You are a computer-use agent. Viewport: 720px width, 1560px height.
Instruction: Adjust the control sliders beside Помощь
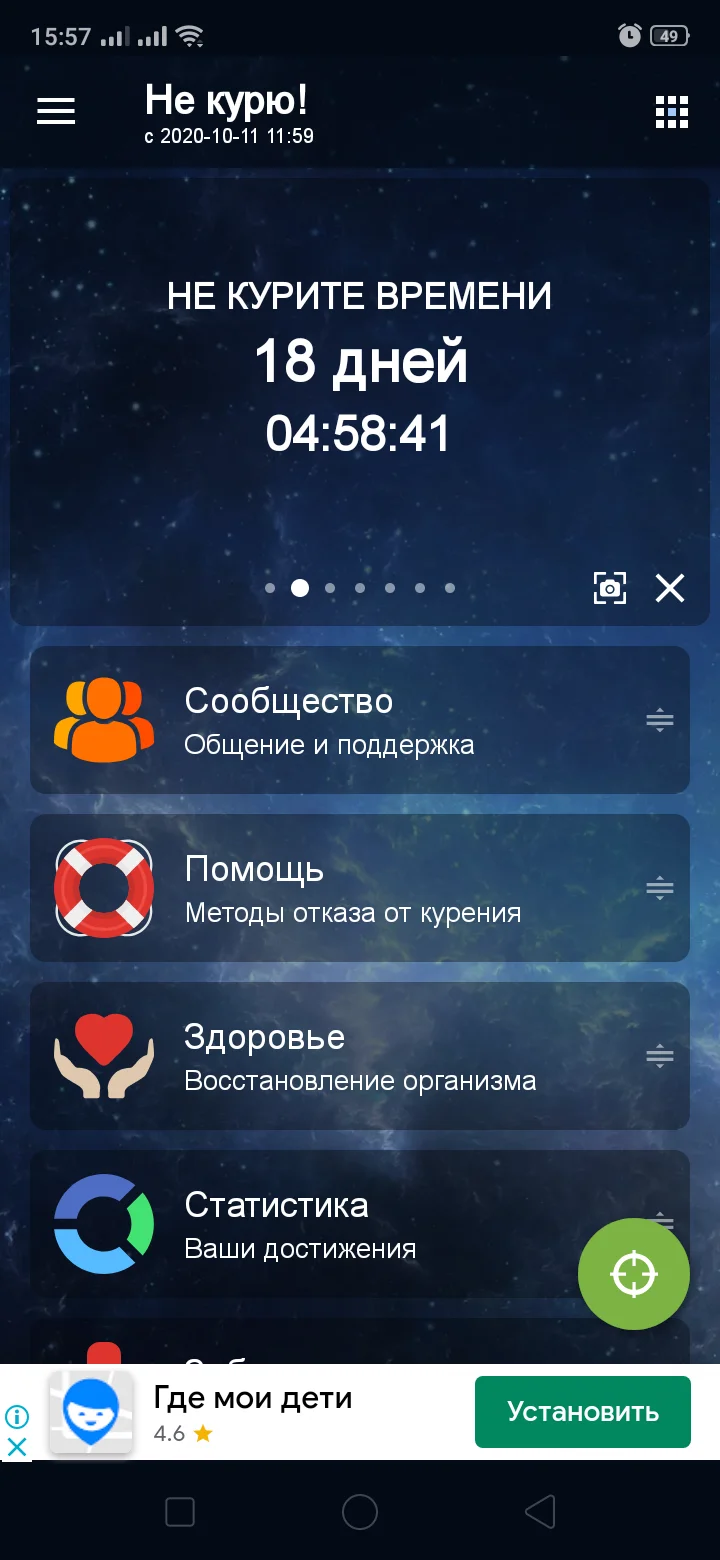click(659, 887)
